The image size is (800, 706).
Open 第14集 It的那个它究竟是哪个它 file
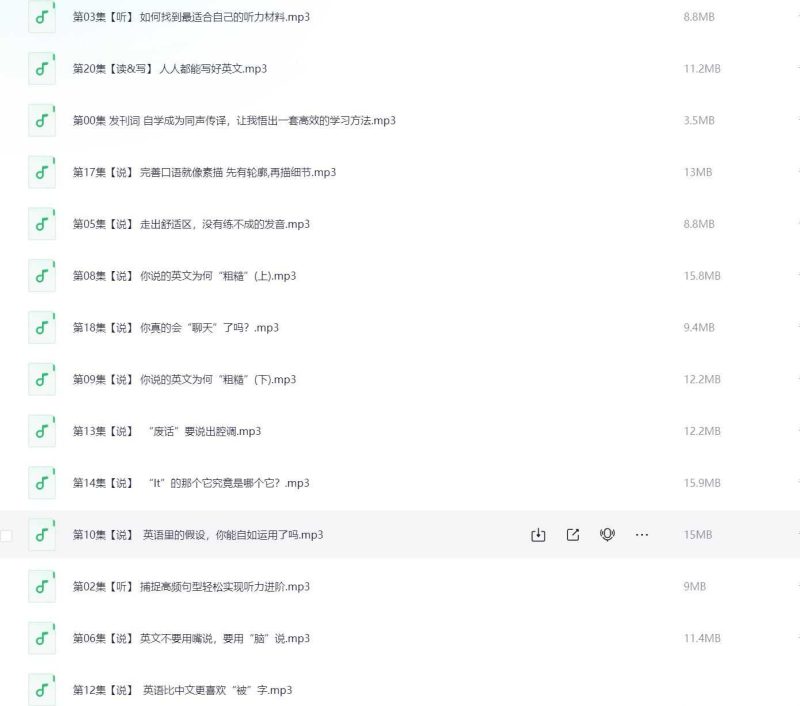pyautogui.click(x=191, y=484)
